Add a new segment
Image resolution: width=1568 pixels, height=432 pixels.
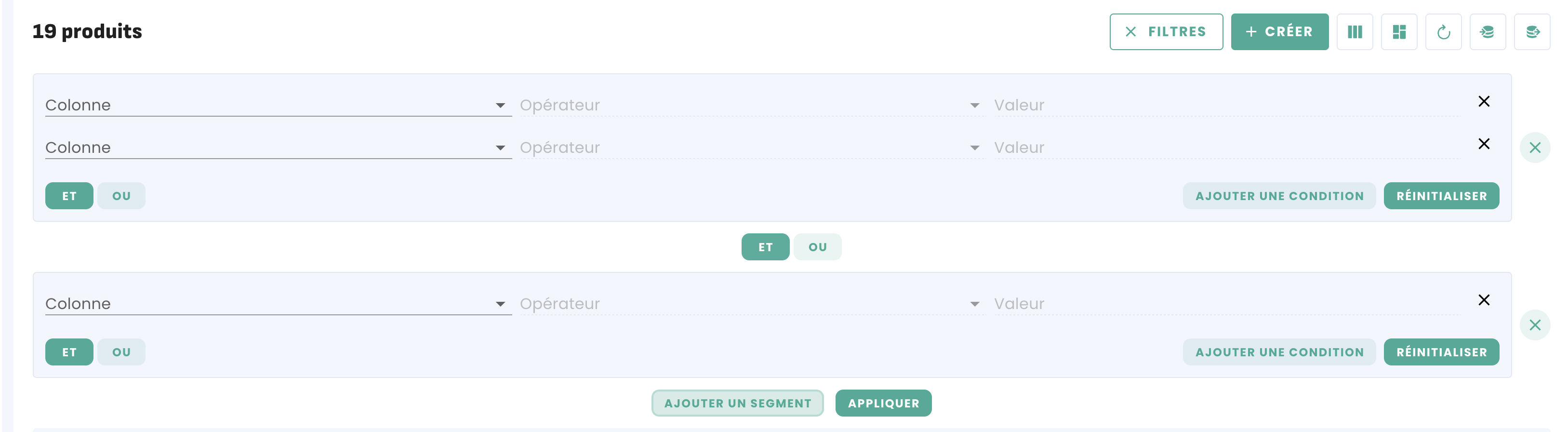[737, 403]
